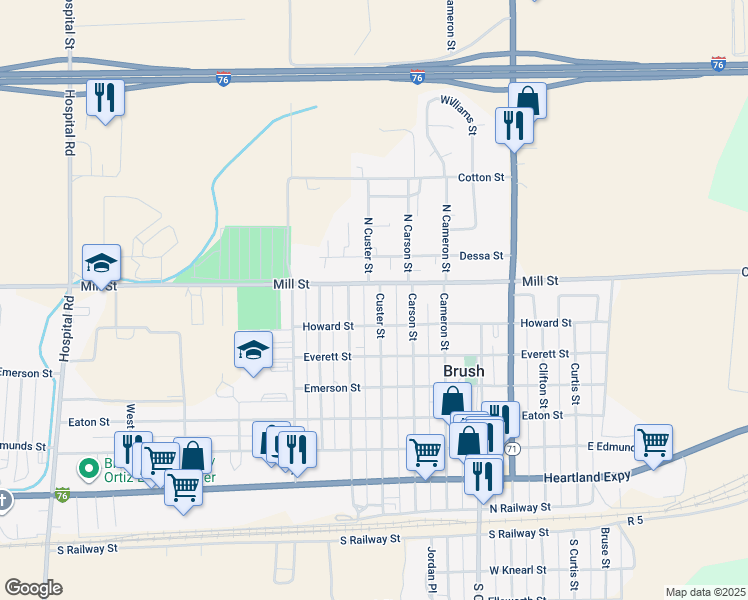
Task: Open the grocery cart marker by E Edmunds
Action: [x=653, y=442]
